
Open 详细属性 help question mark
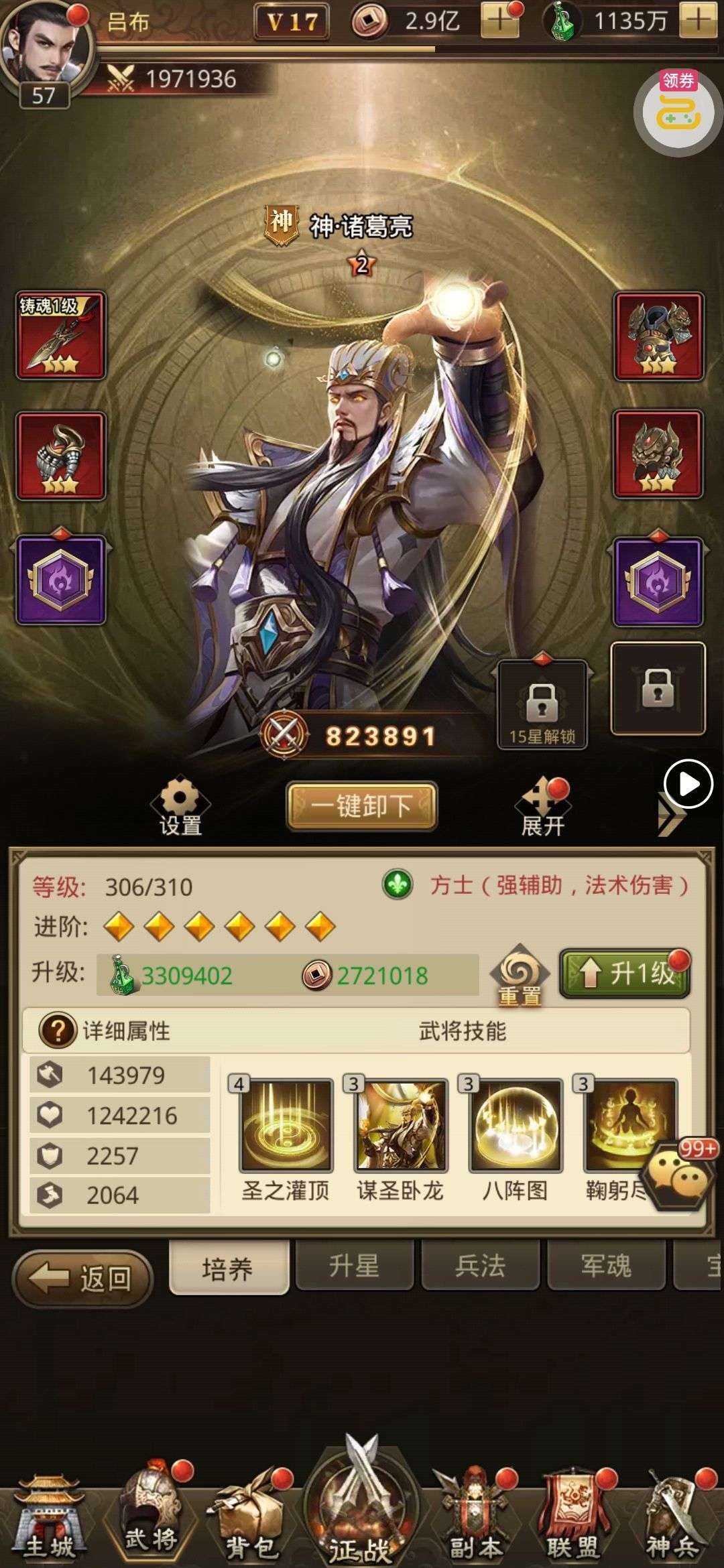click(58, 1031)
